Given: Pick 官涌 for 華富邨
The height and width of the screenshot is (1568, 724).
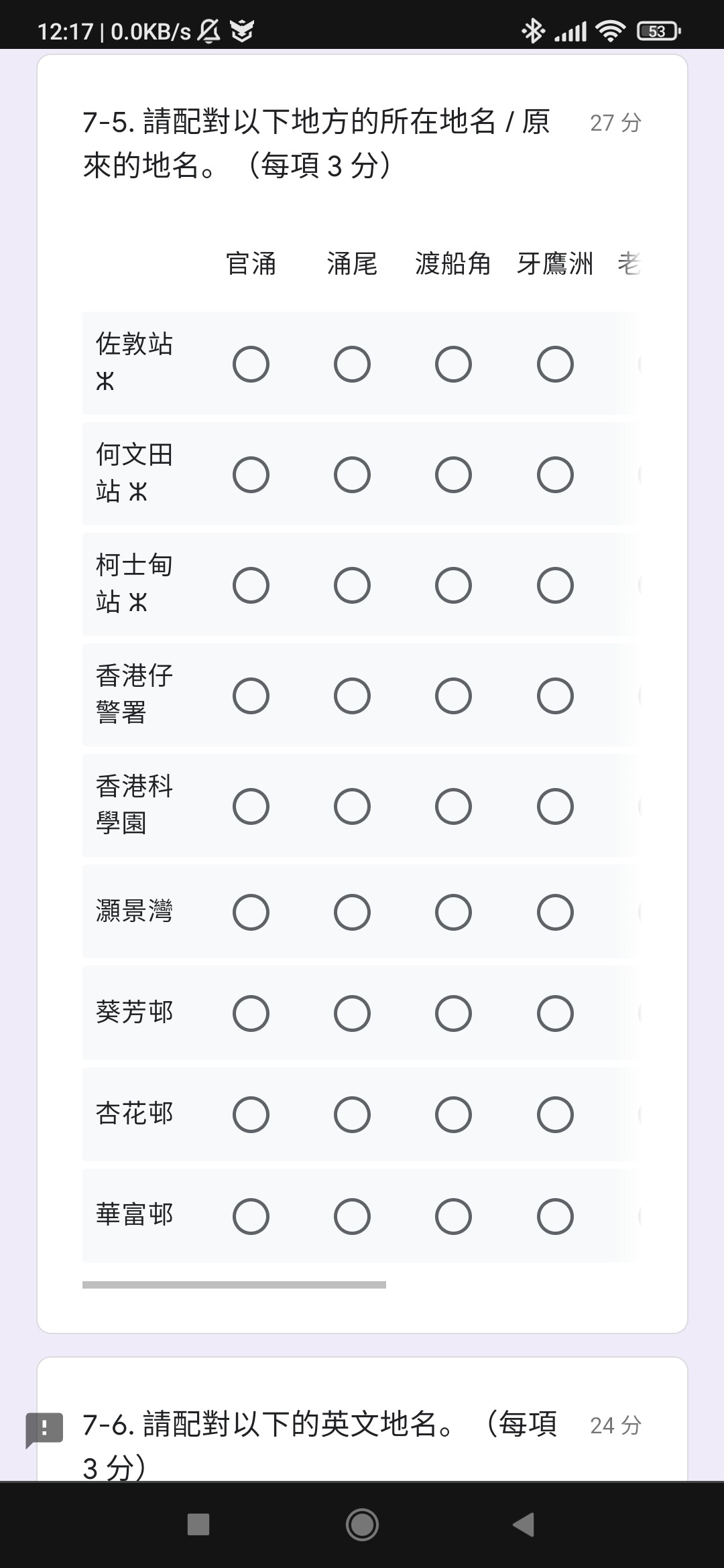Looking at the screenshot, I should click(251, 1216).
